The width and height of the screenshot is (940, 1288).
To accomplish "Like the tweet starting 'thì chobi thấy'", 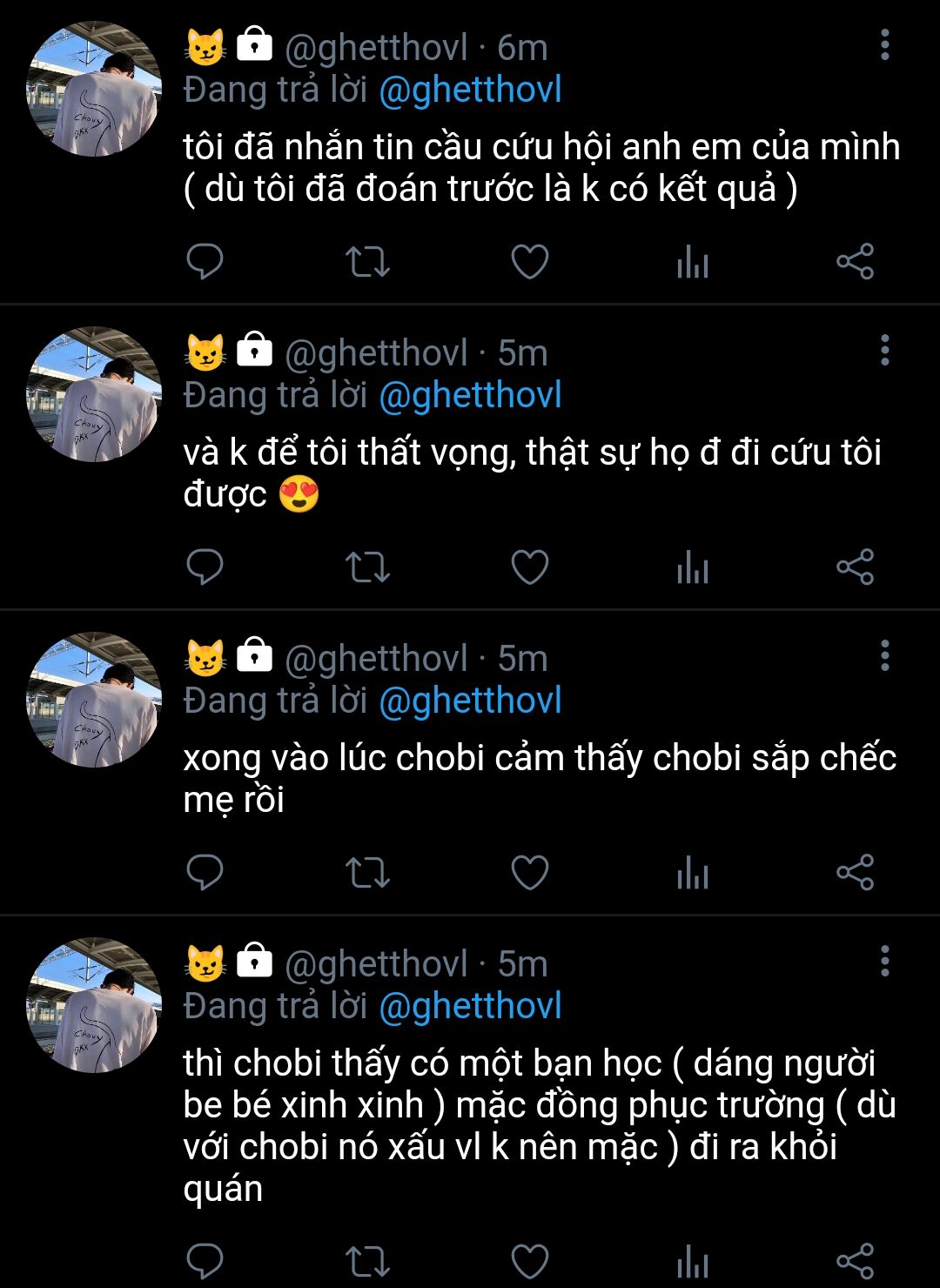I will click(x=529, y=1260).
